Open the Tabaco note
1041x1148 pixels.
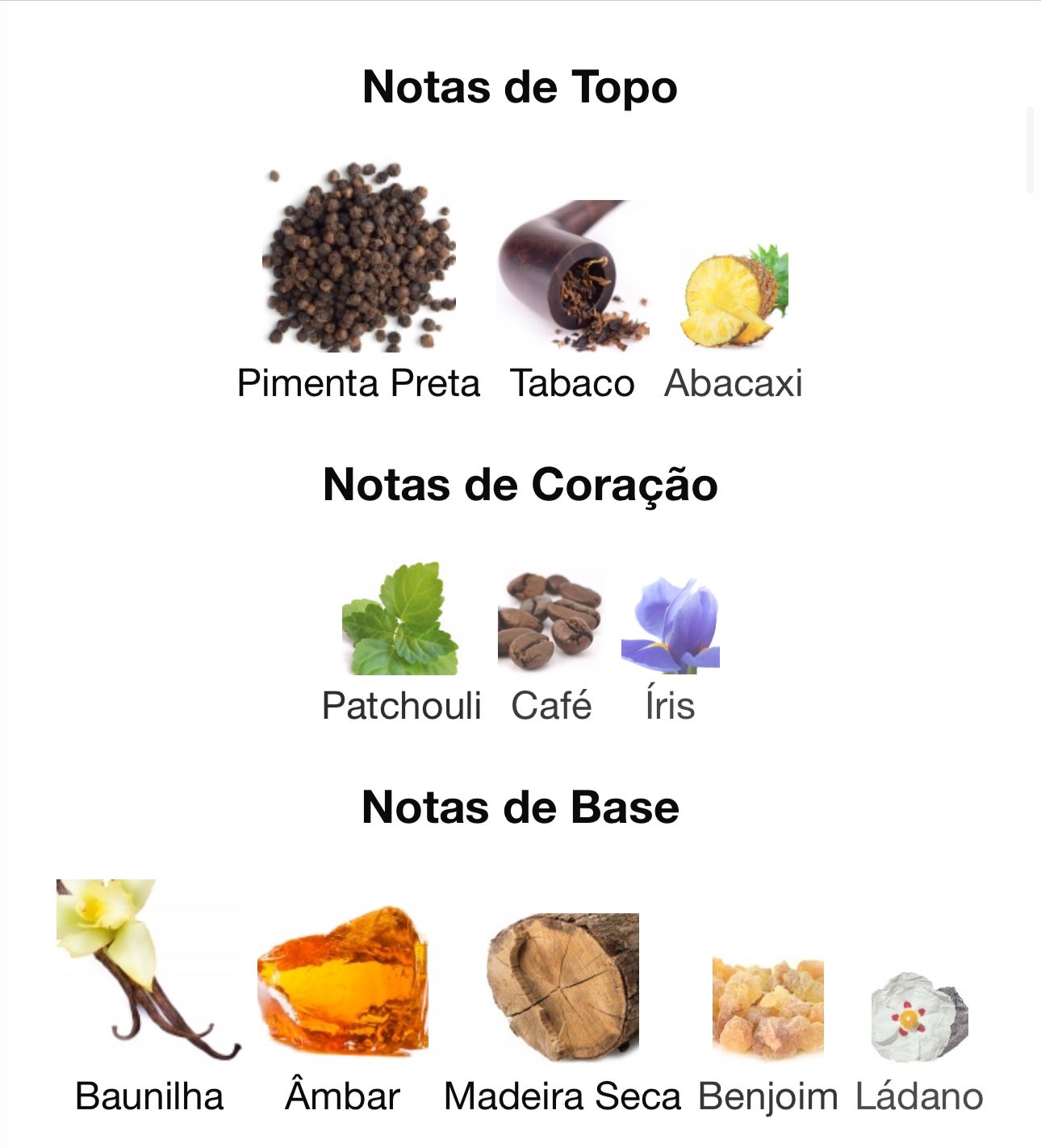point(572,300)
